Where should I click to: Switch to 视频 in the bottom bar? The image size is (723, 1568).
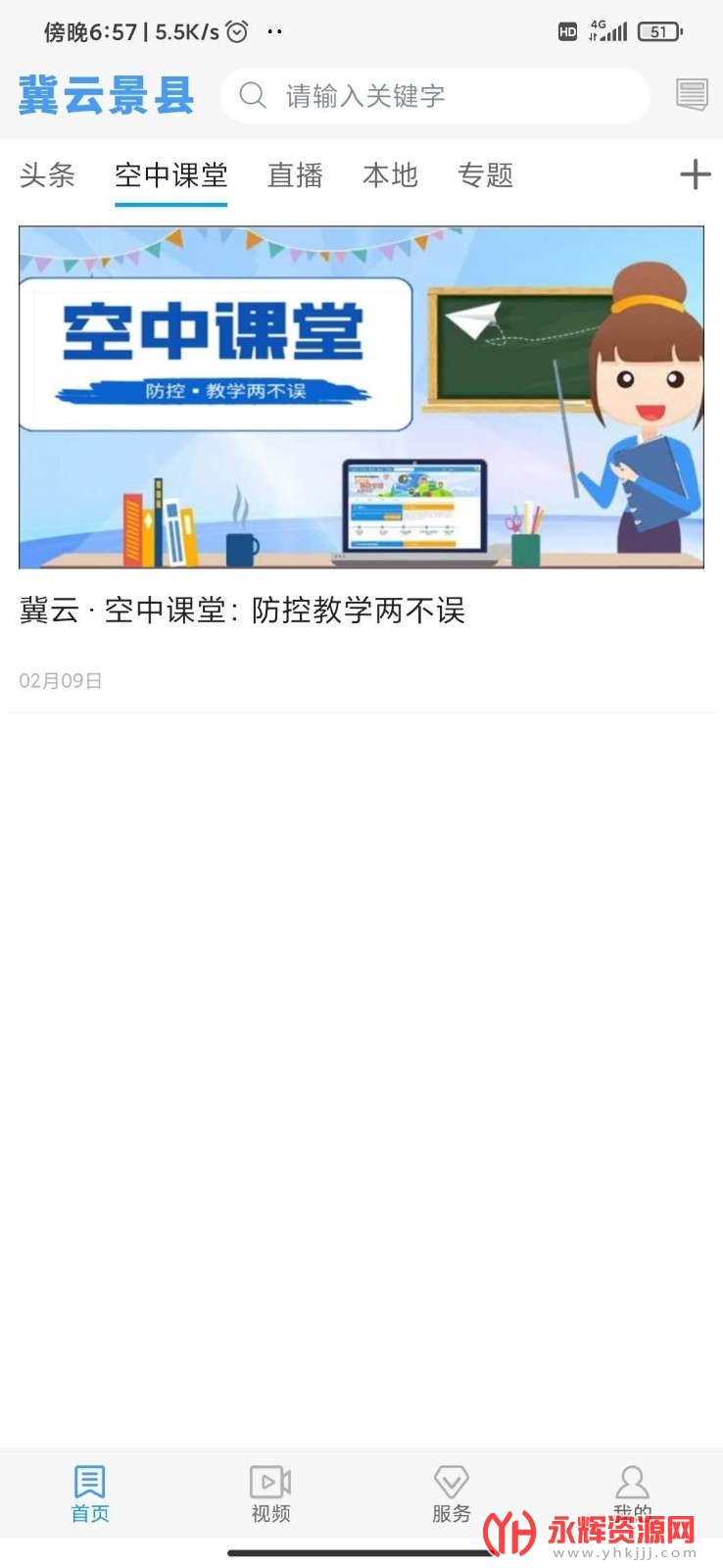[x=270, y=1494]
